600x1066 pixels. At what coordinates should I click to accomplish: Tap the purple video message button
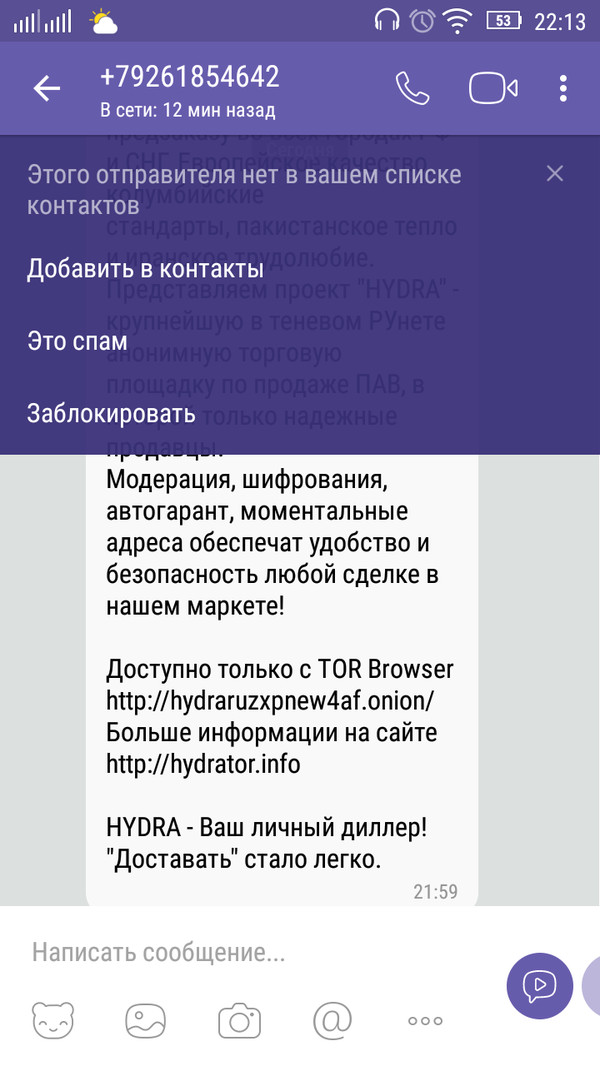(539, 987)
